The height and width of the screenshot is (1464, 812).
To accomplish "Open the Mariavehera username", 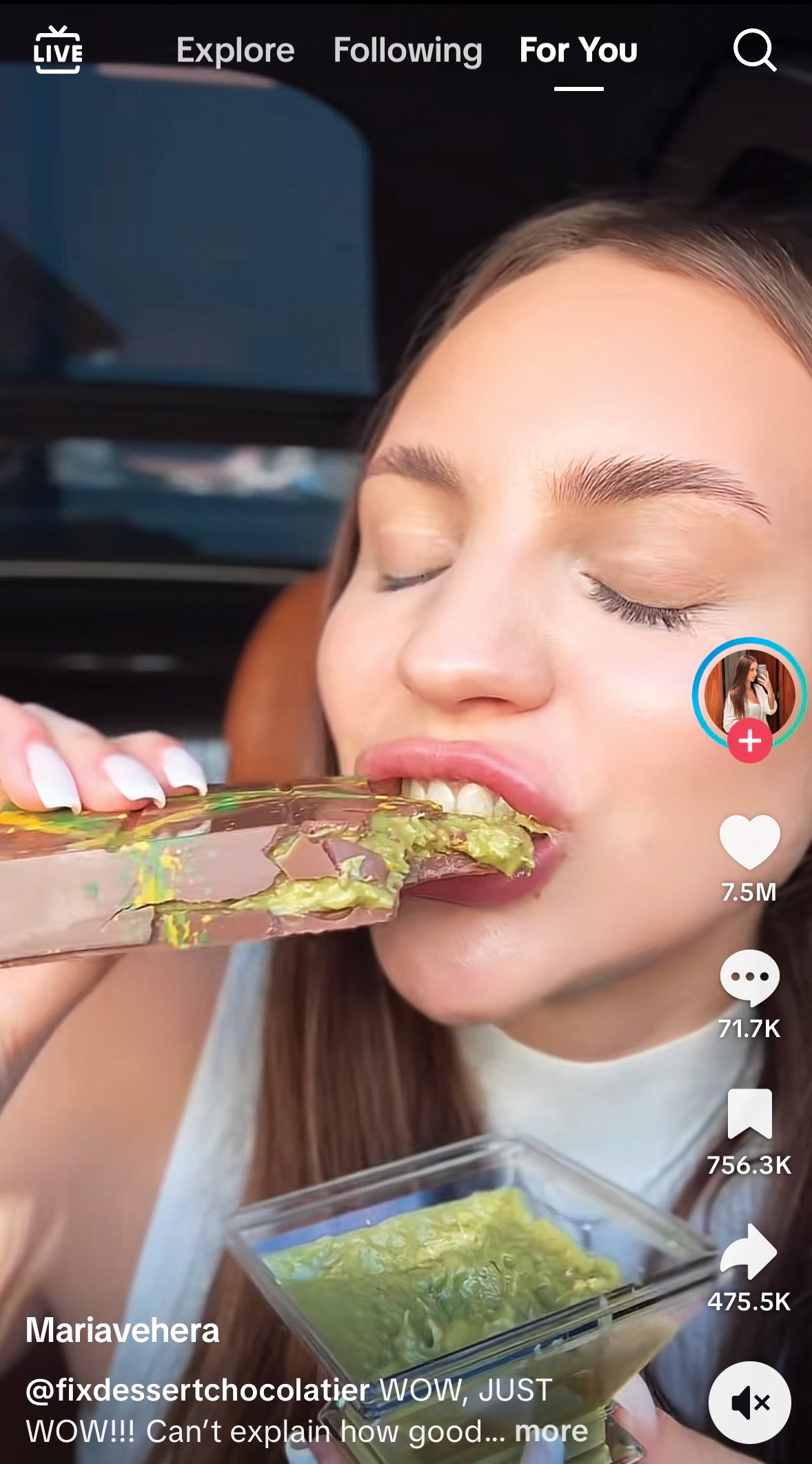I will point(123,1330).
